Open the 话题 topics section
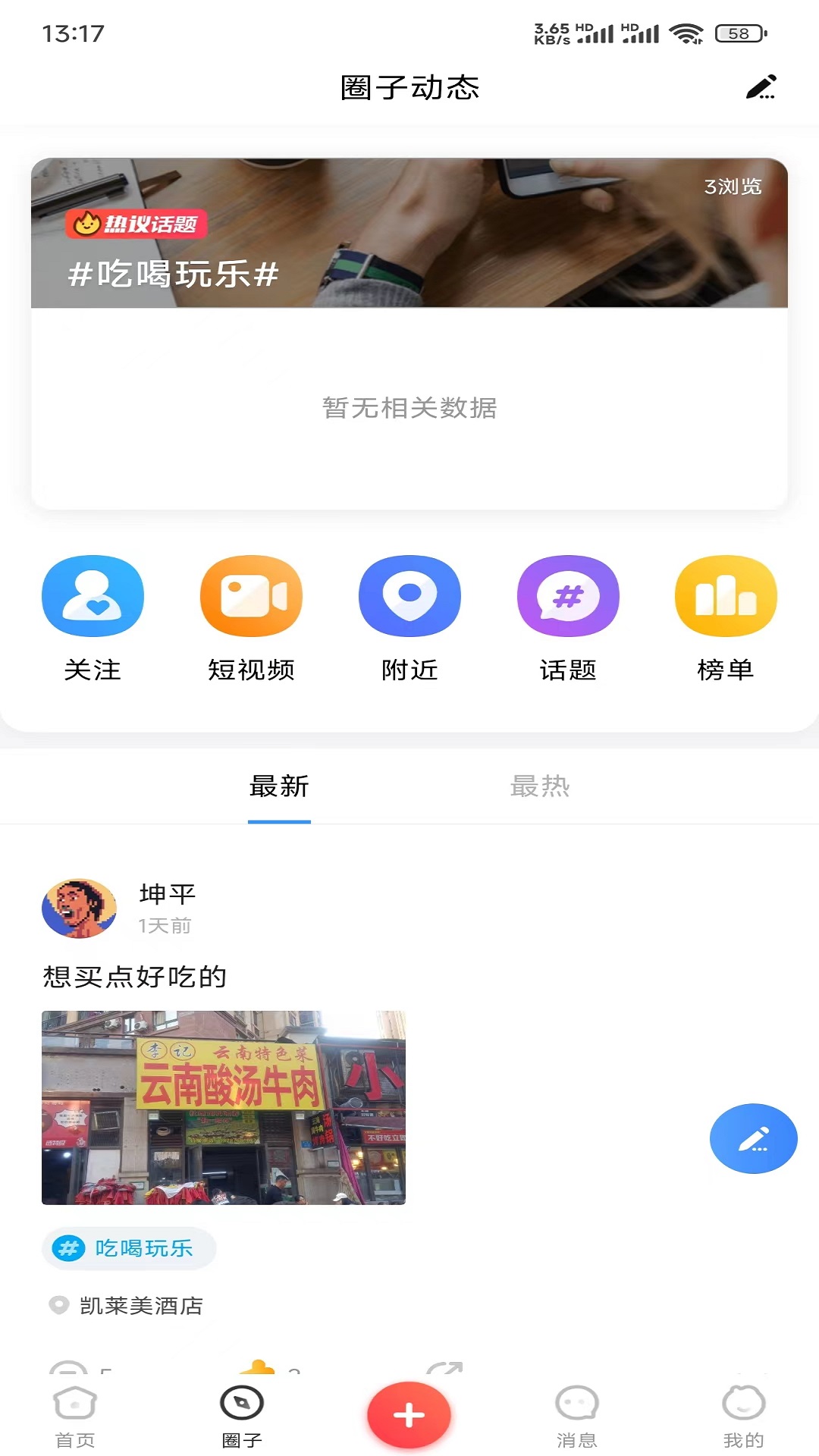The height and width of the screenshot is (1456, 819). (x=568, y=614)
